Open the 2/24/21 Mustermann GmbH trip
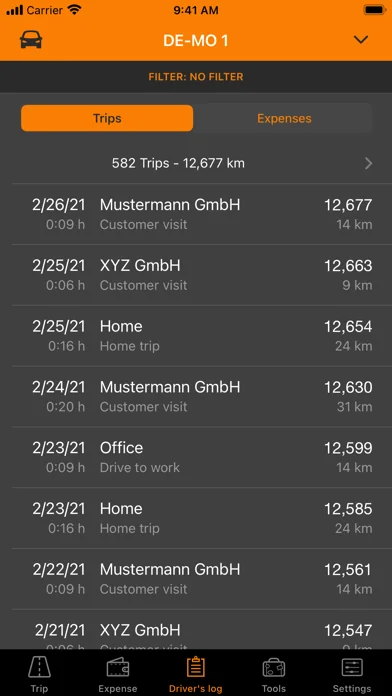 tap(196, 396)
